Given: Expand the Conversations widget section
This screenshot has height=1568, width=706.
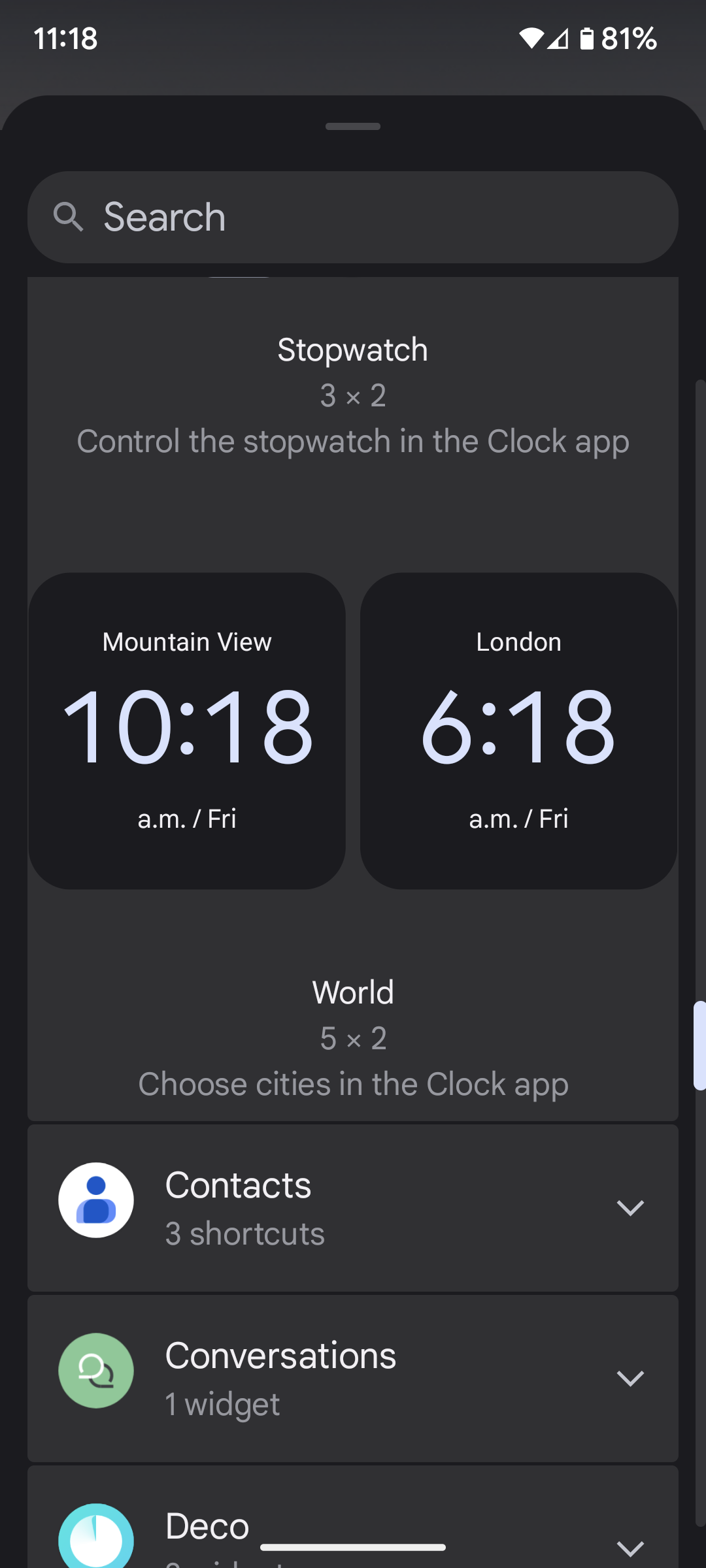Looking at the screenshot, I should coord(630,1378).
